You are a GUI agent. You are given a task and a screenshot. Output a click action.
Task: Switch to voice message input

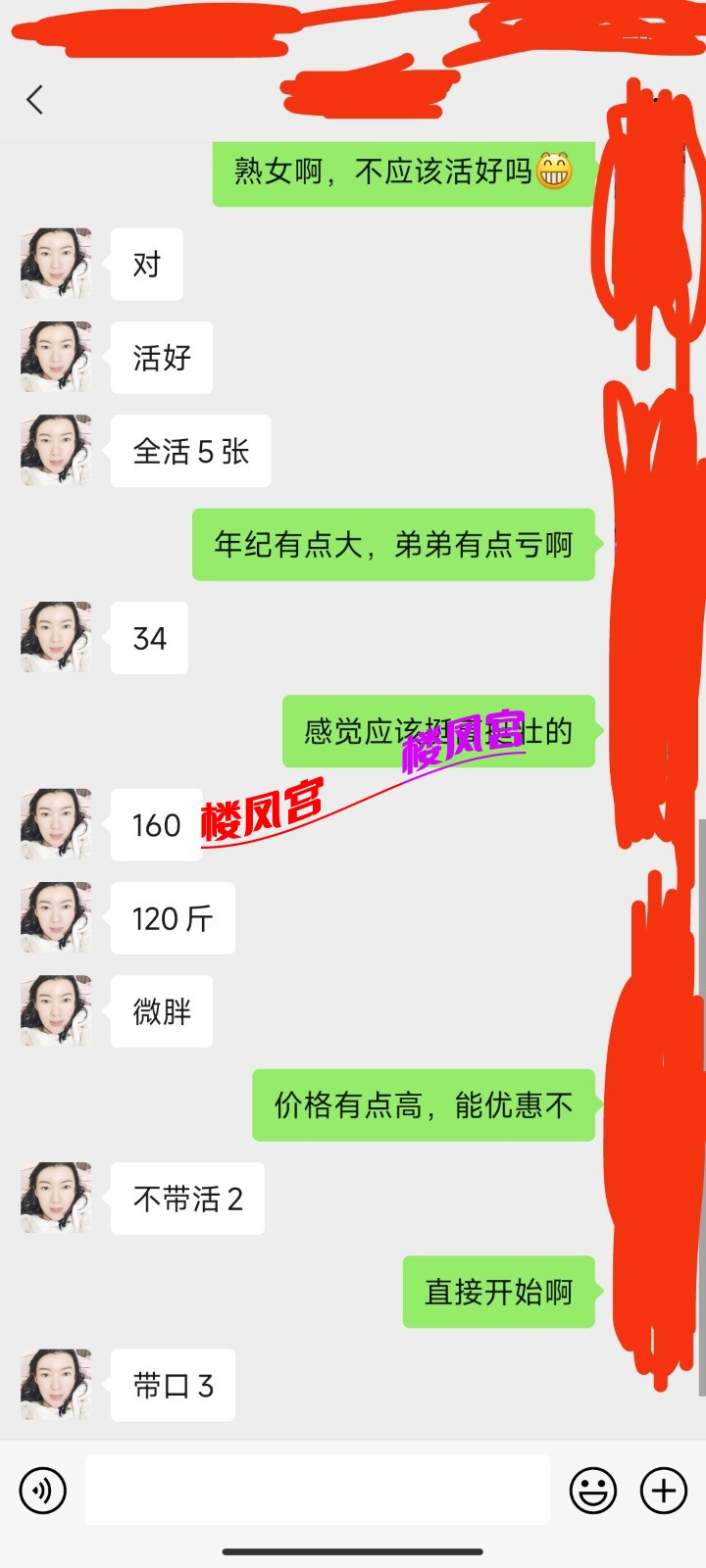(x=43, y=1491)
